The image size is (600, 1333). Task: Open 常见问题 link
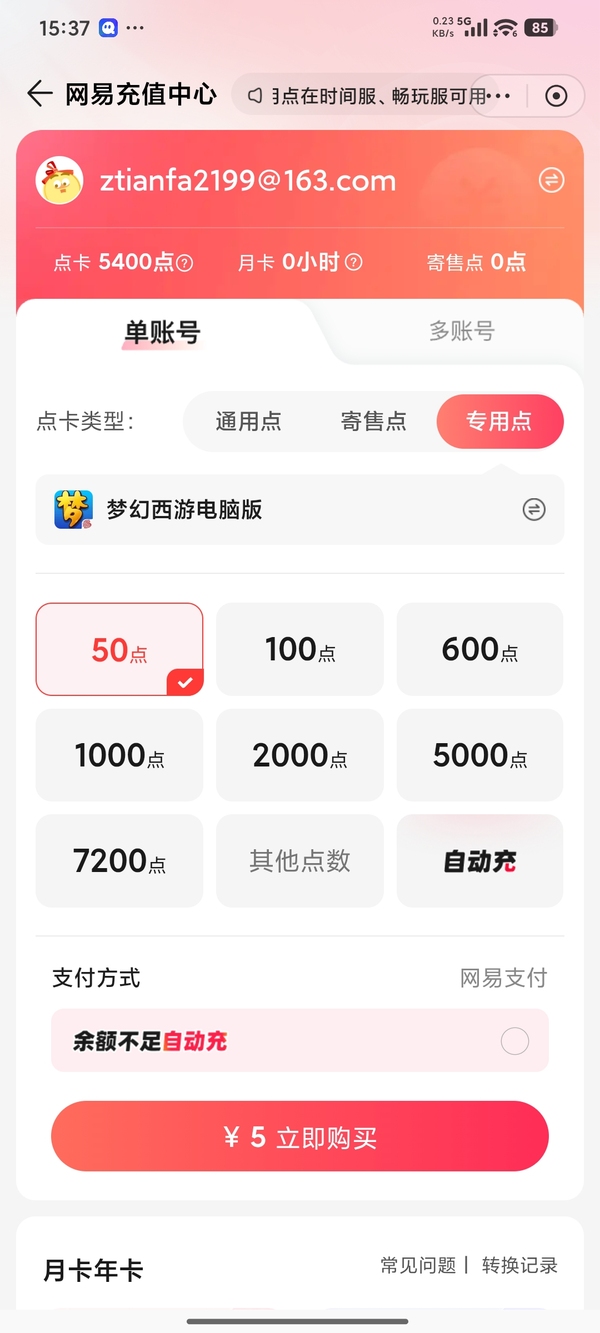pyautogui.click(x=418, y=1265)
